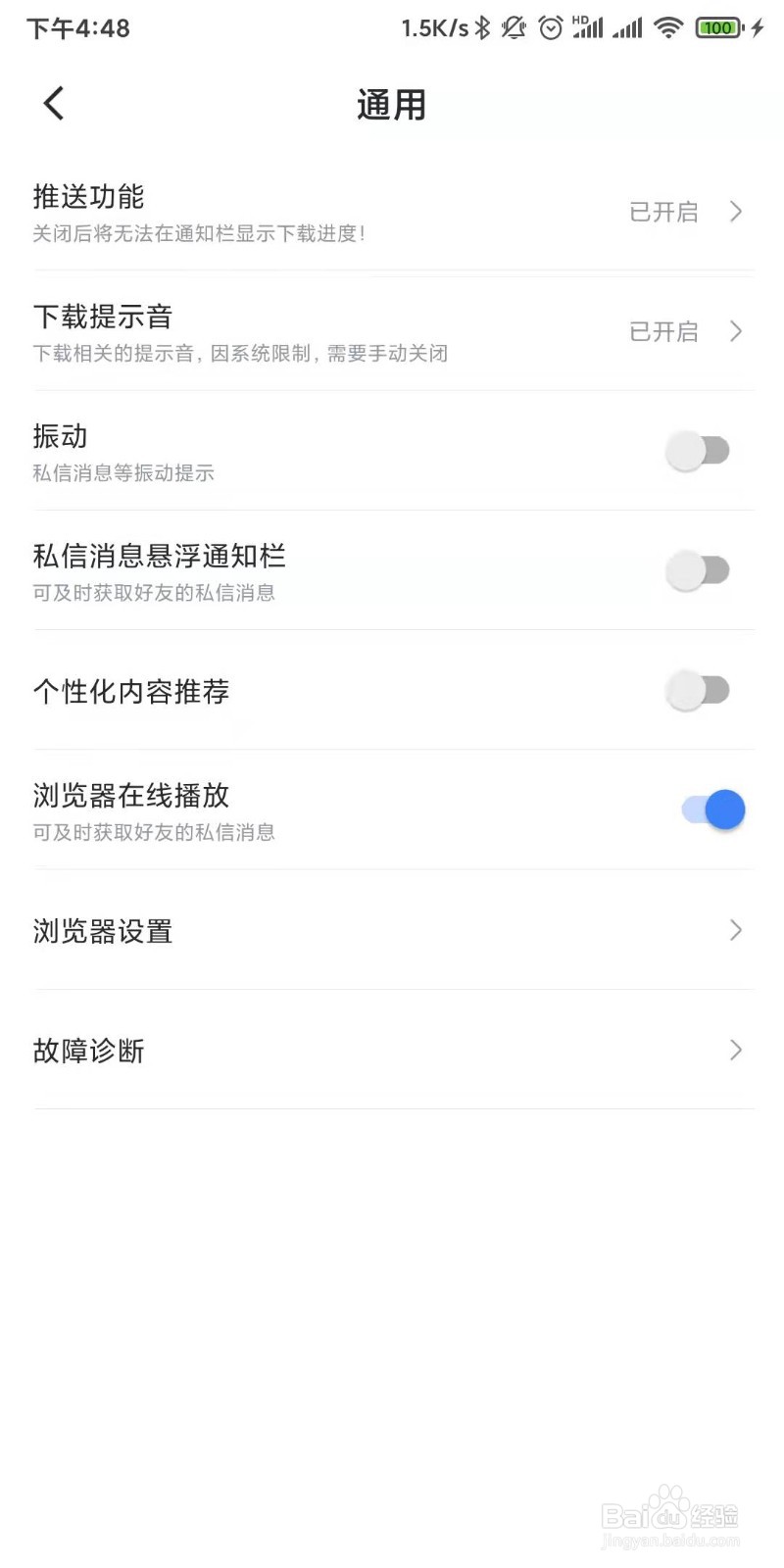Click the cellular signal bars icon
This screenshot has width=784, height=1568.
point(628,27)
